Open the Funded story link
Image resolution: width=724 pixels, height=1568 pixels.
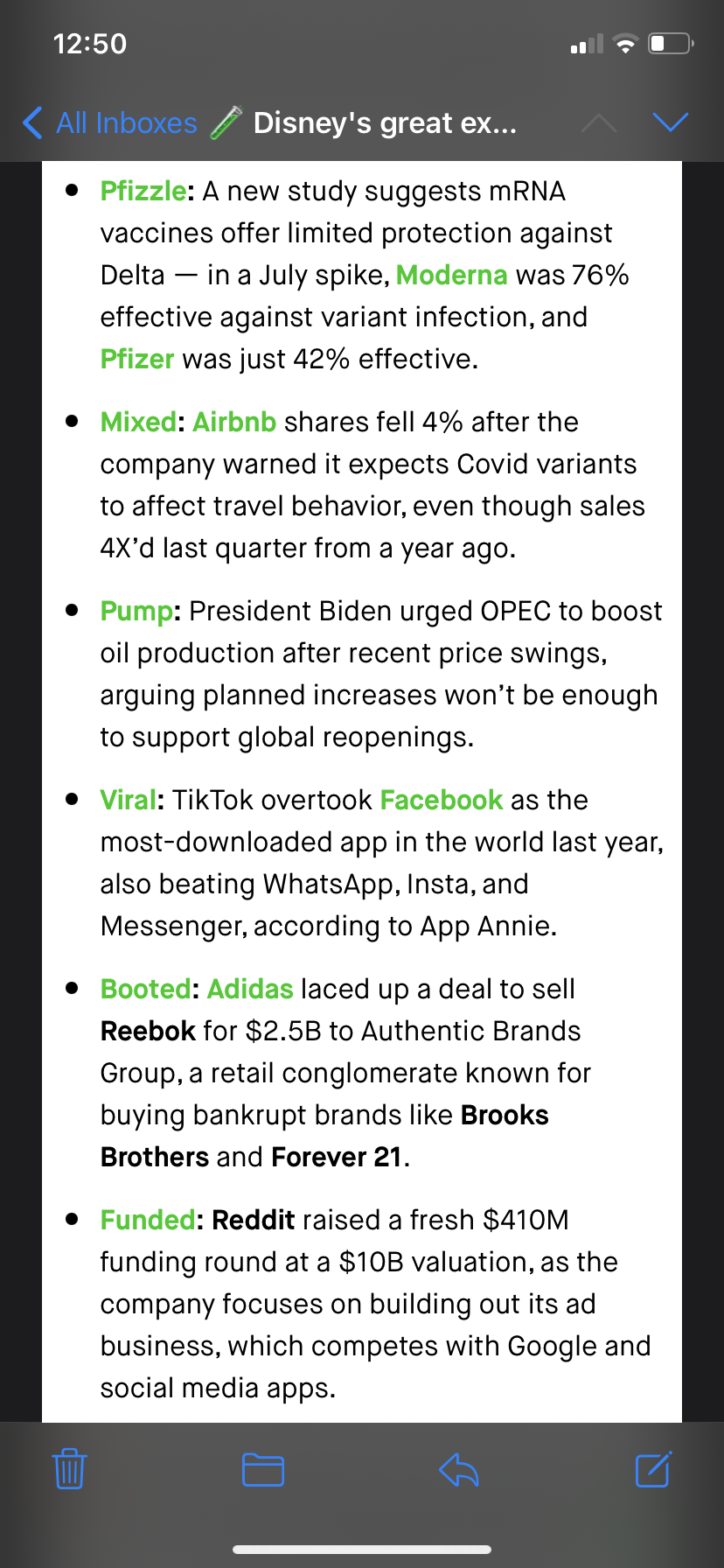pos(148,1220)
